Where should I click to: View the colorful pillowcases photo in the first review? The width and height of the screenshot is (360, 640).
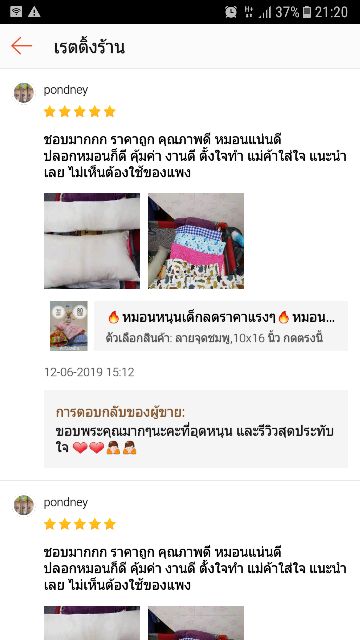point(196,241)
